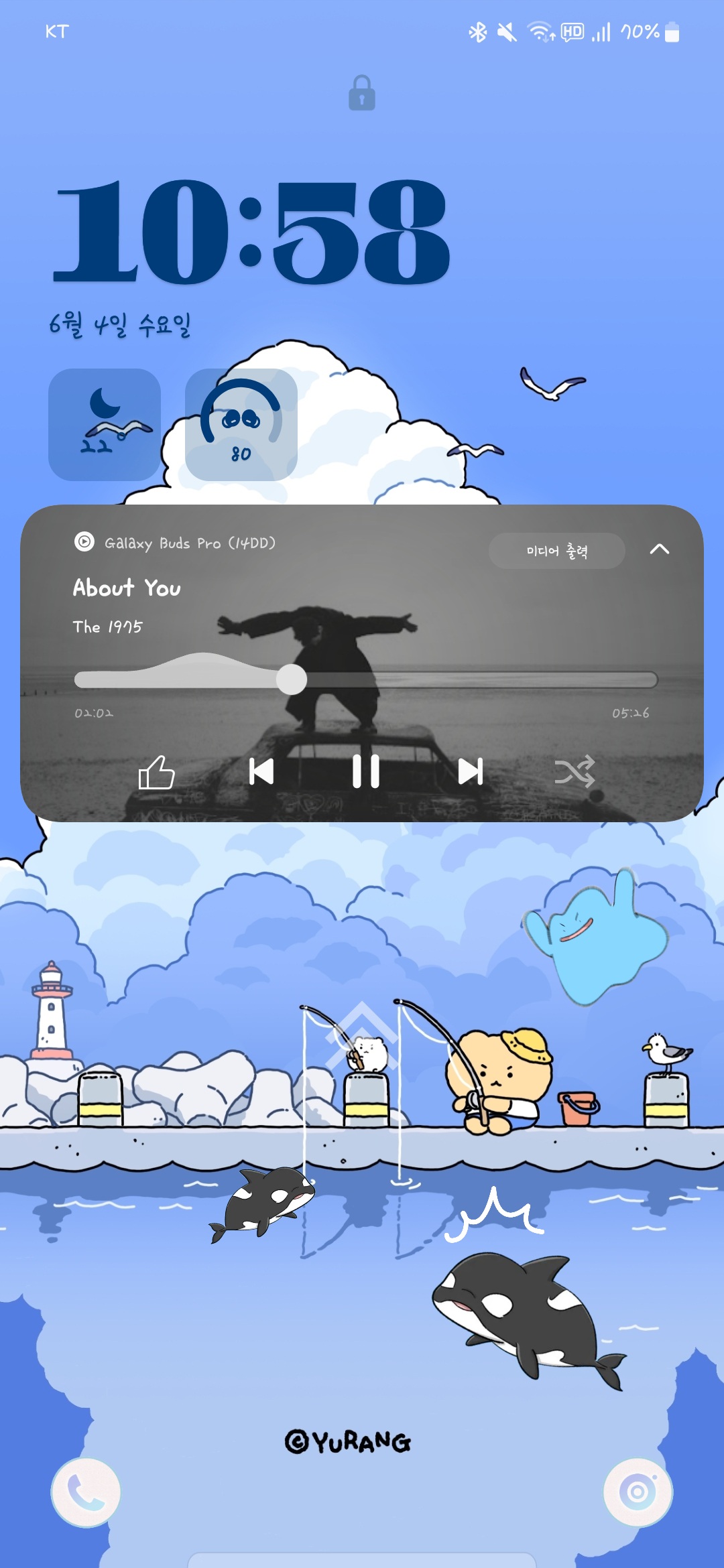Image resolution: width=724 pixels, height=1568 pixels.
Task: Tap the song progress slider
Action: (x=366, y=679)
